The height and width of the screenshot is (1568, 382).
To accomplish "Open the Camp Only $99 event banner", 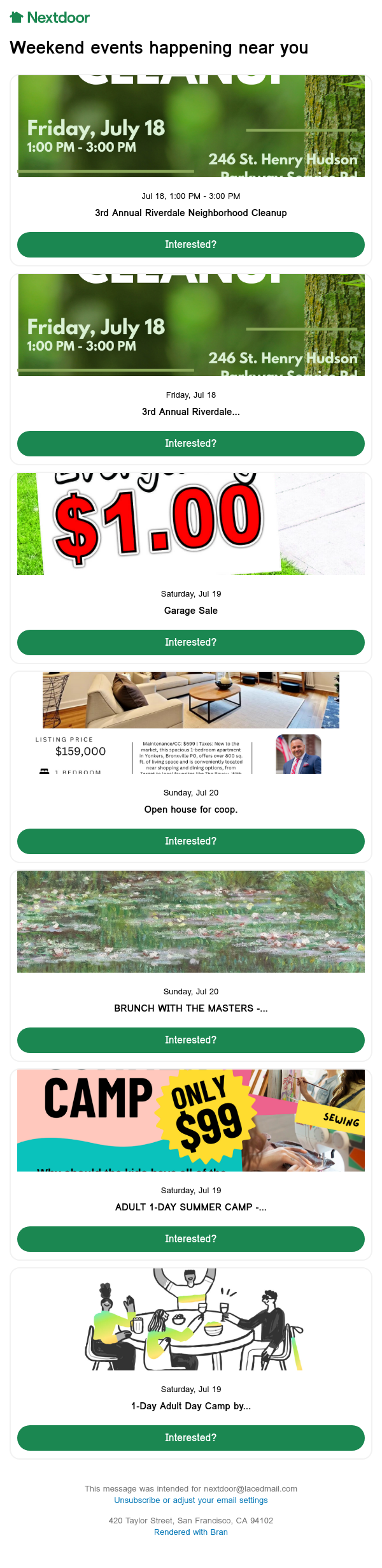I will pos(191,1121).
